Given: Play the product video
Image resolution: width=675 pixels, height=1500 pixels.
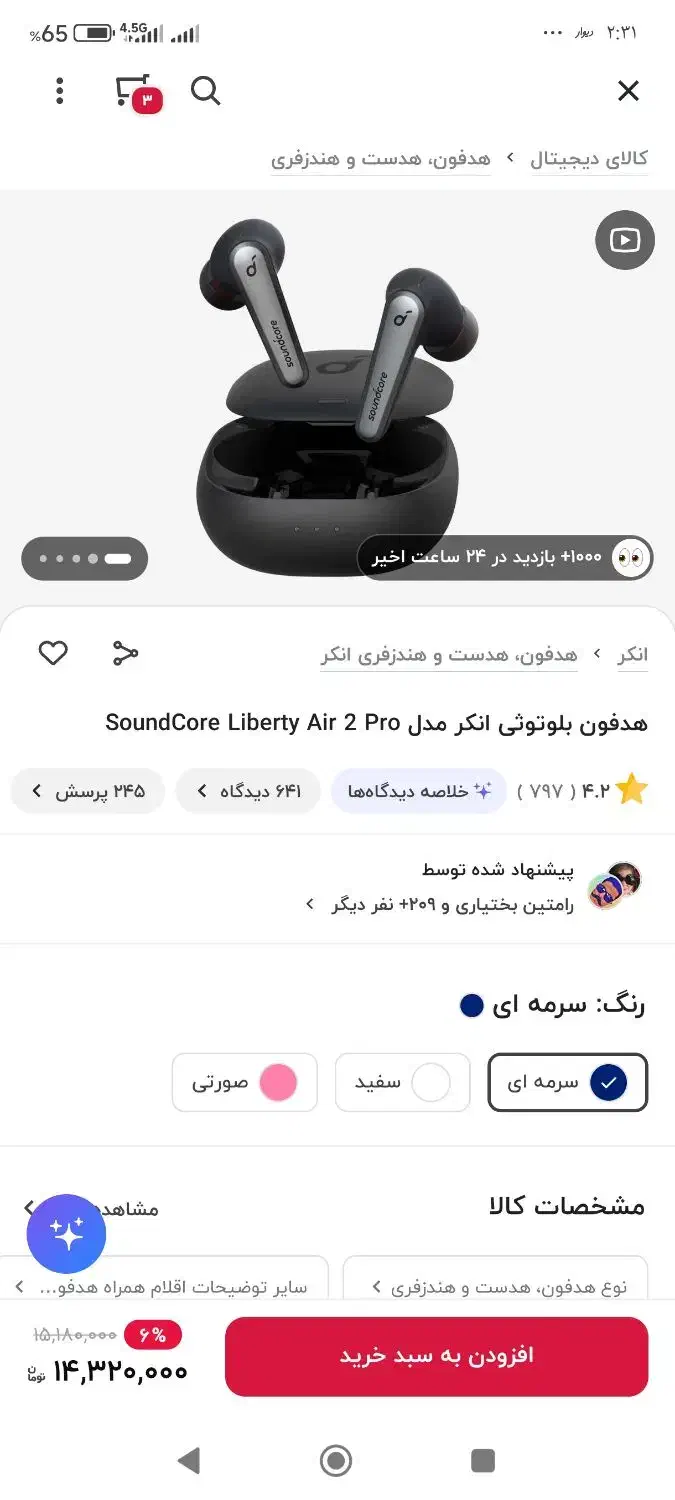Looking at the screenshot, I should (625, 240).
